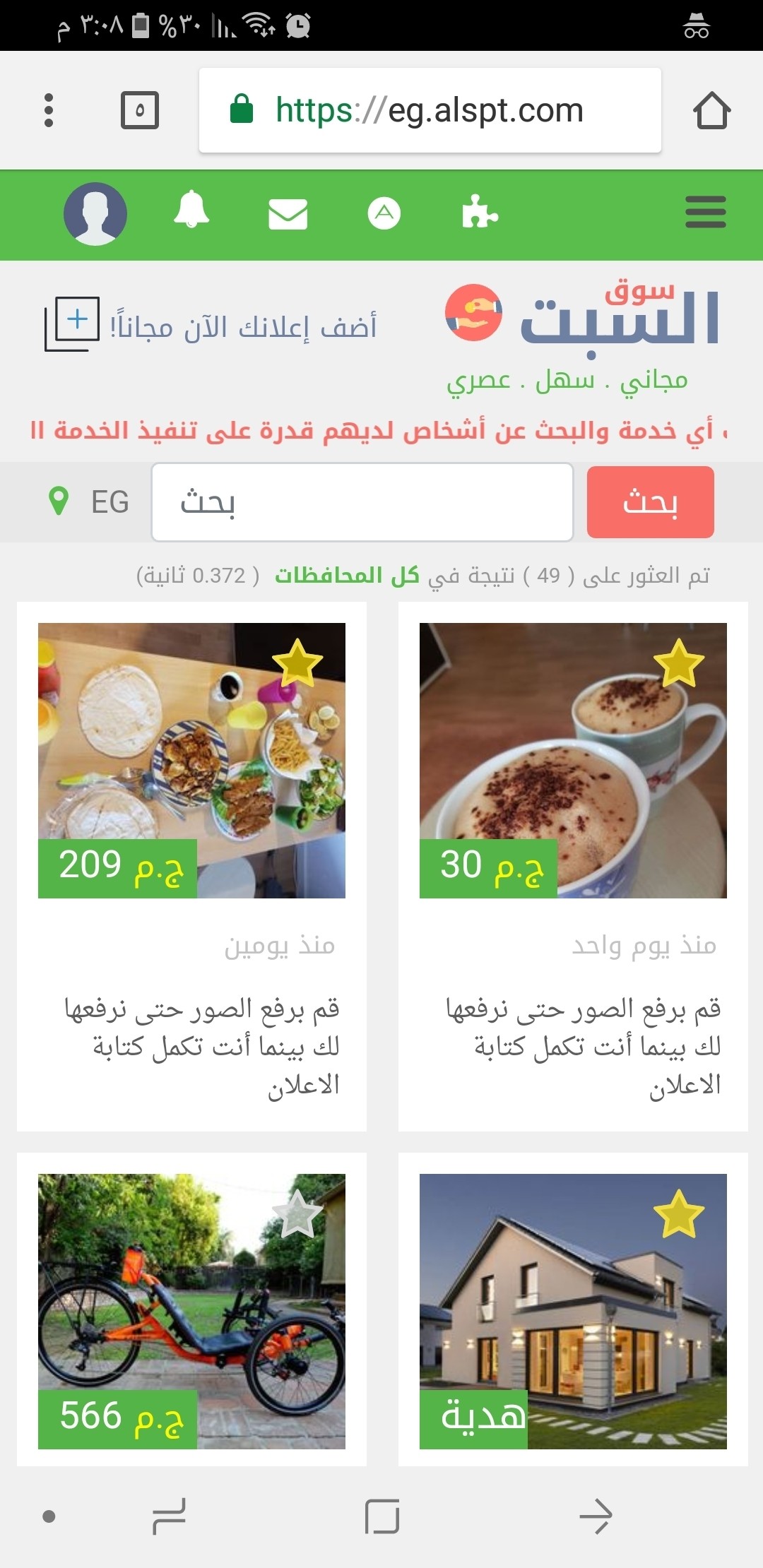Open the hamburger site menu

pyautogui.click(x=705, y=213)
